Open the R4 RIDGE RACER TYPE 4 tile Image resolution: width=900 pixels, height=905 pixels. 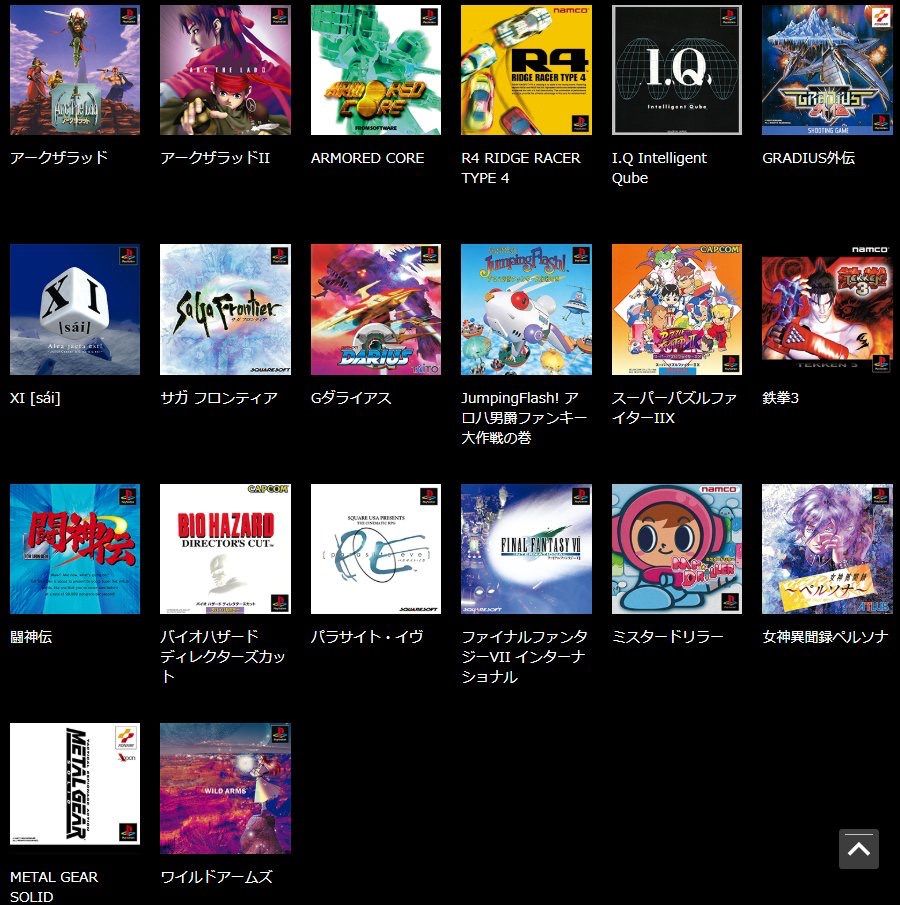[526, 70]
